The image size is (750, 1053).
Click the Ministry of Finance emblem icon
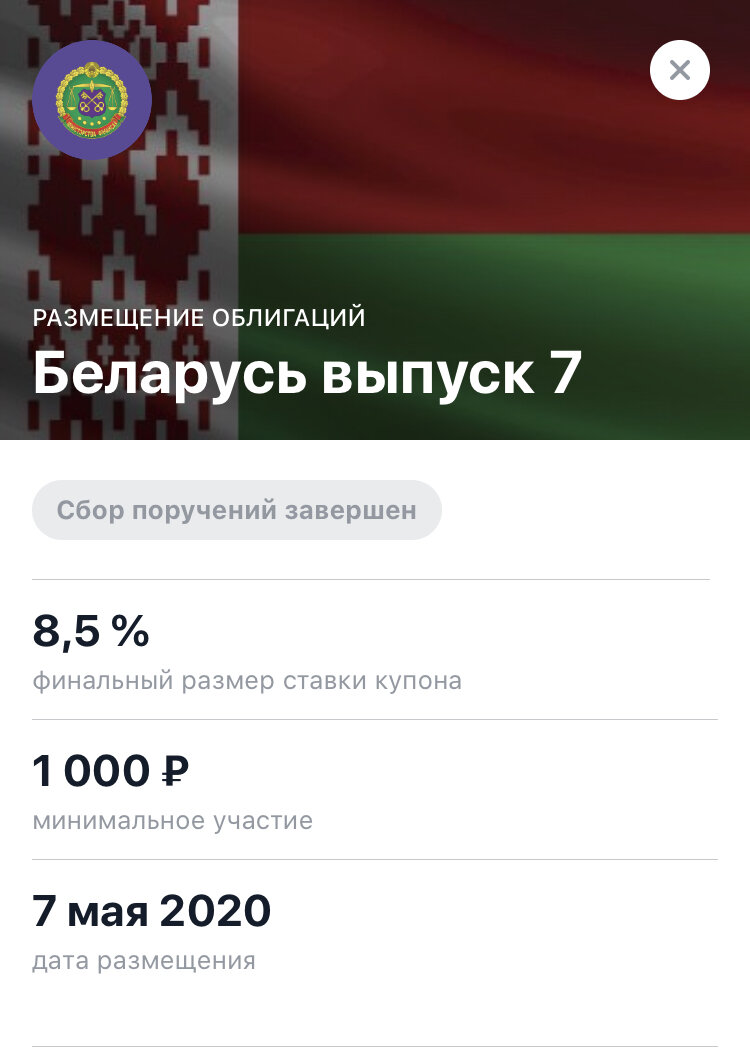click(x=92, y=100)
